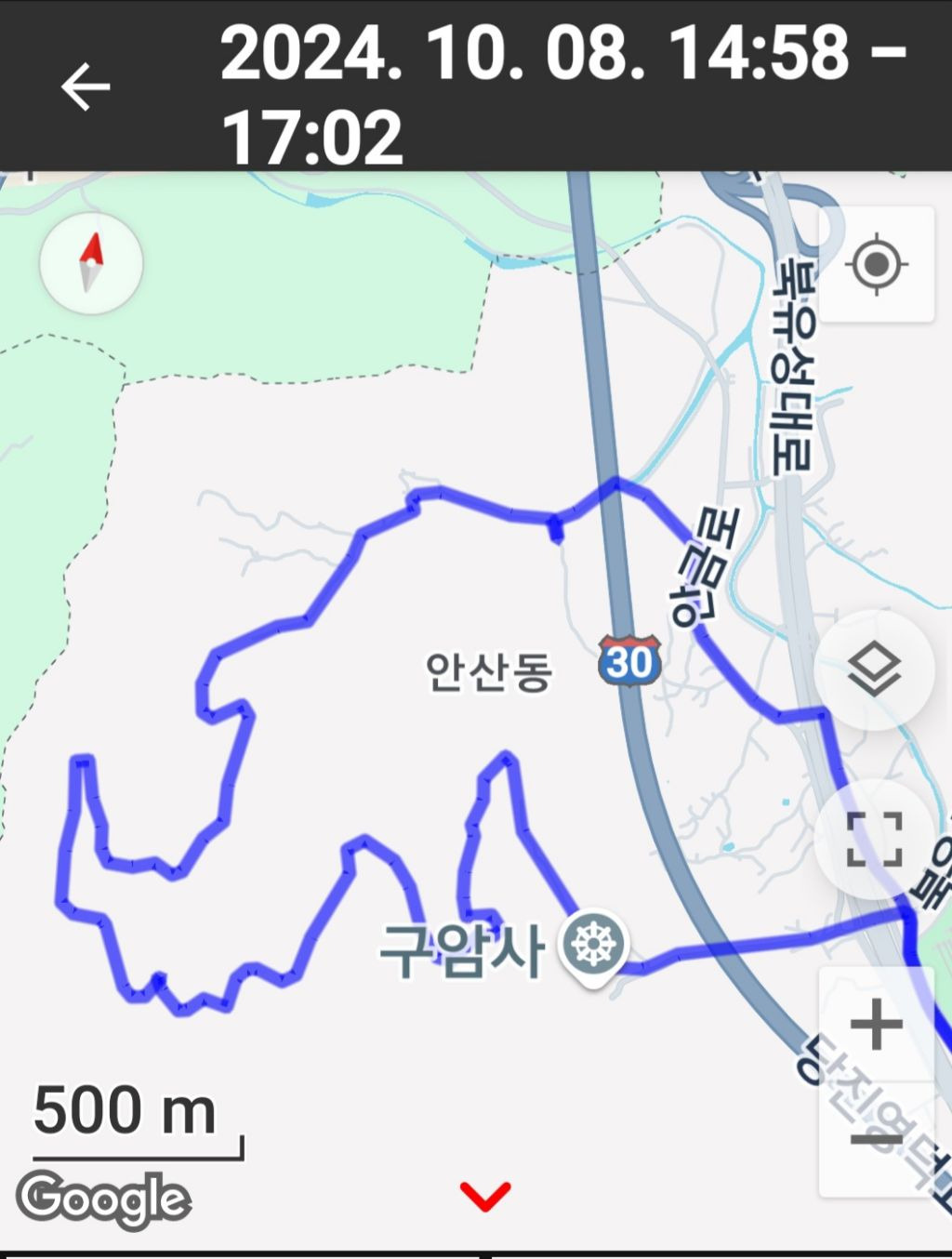Tap the compass to reset map orientation

pos(91,263)
